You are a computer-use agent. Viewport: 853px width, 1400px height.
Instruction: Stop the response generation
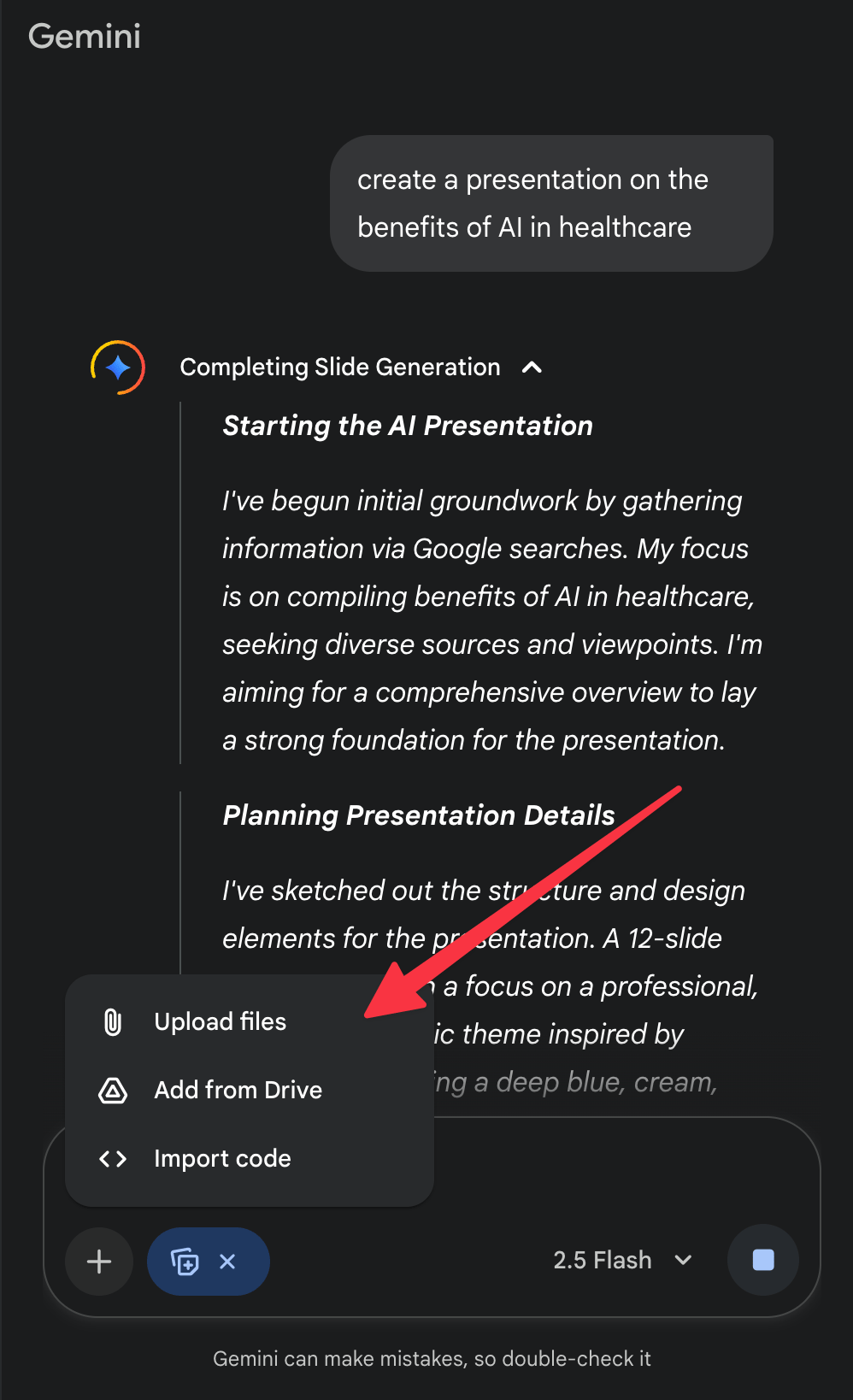coord(762,1260)
